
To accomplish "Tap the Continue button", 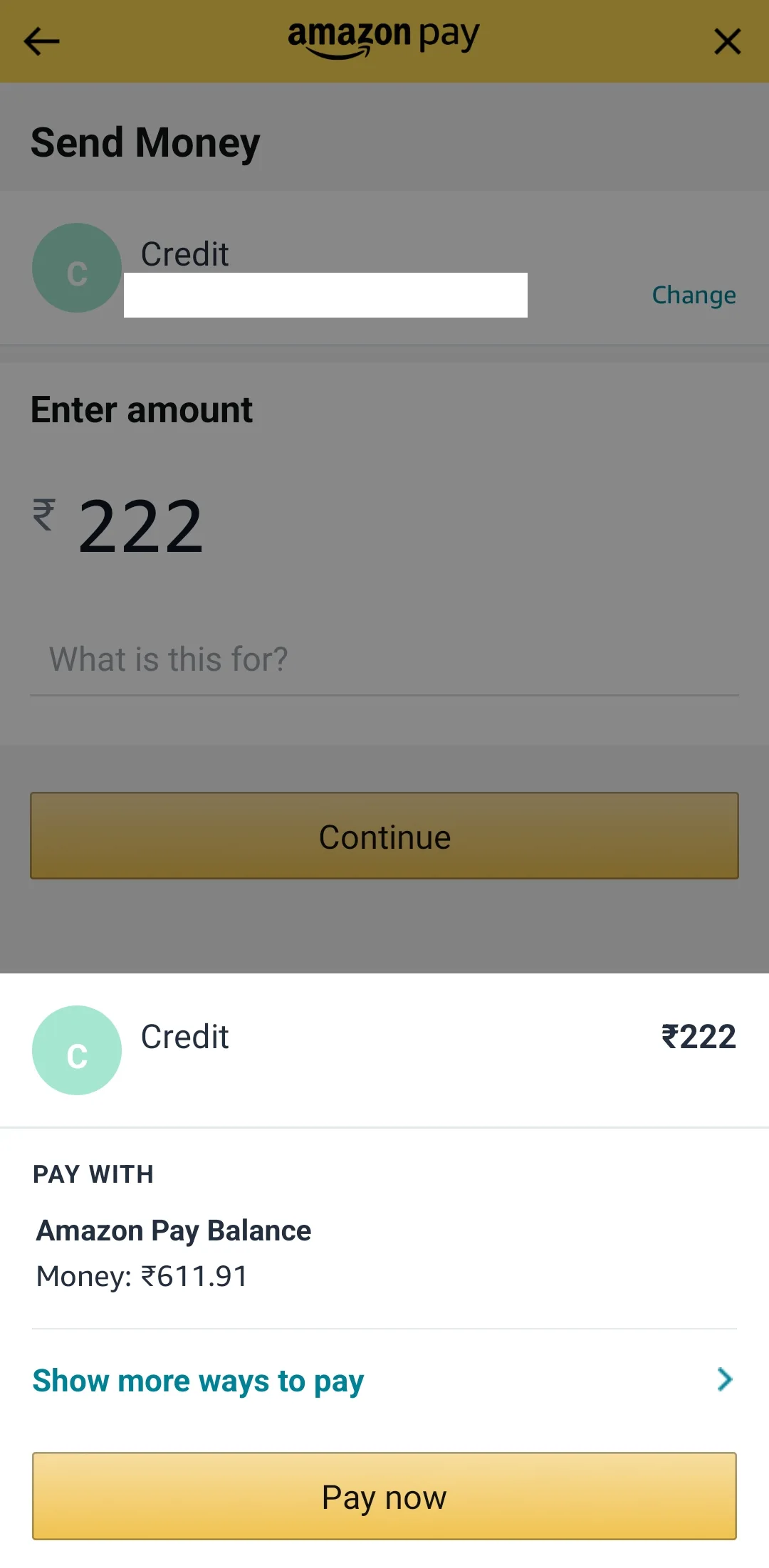I will [x=384, y=836].
